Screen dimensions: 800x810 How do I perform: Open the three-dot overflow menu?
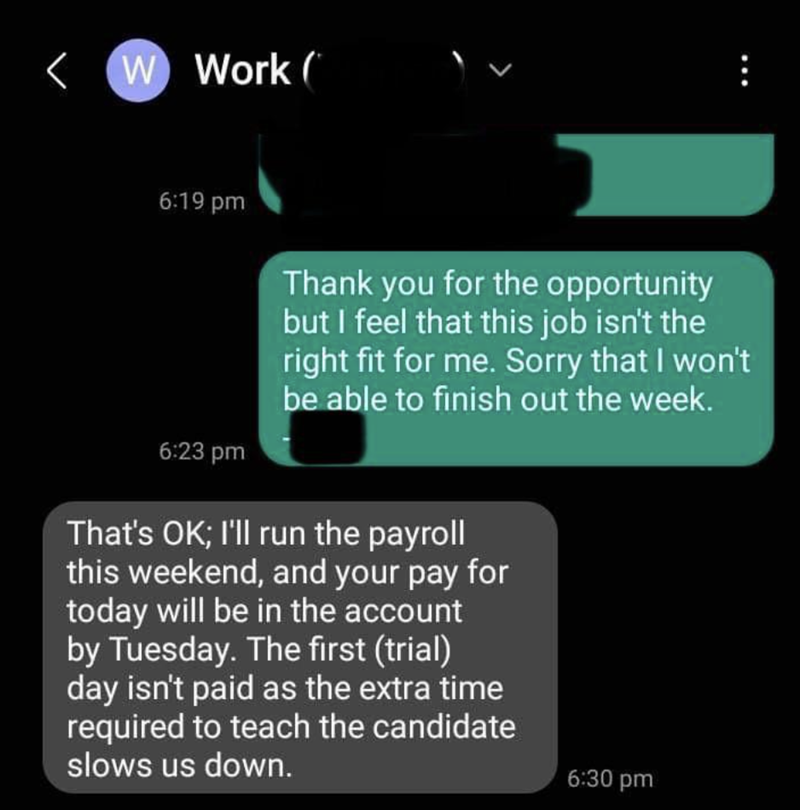[743, 71]
